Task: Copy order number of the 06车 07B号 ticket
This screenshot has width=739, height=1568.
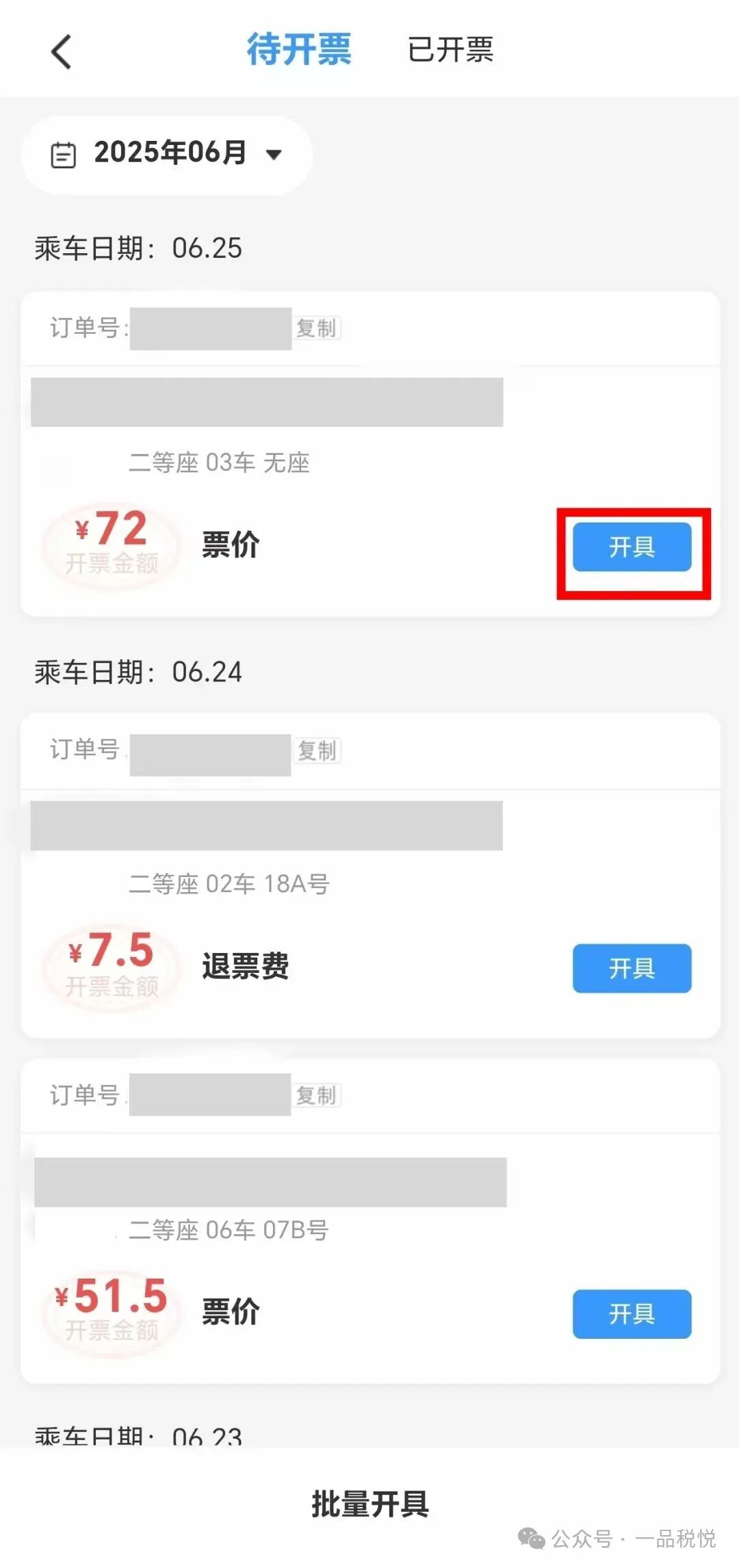Action: pyautogui.click(x=316, y=1095)
